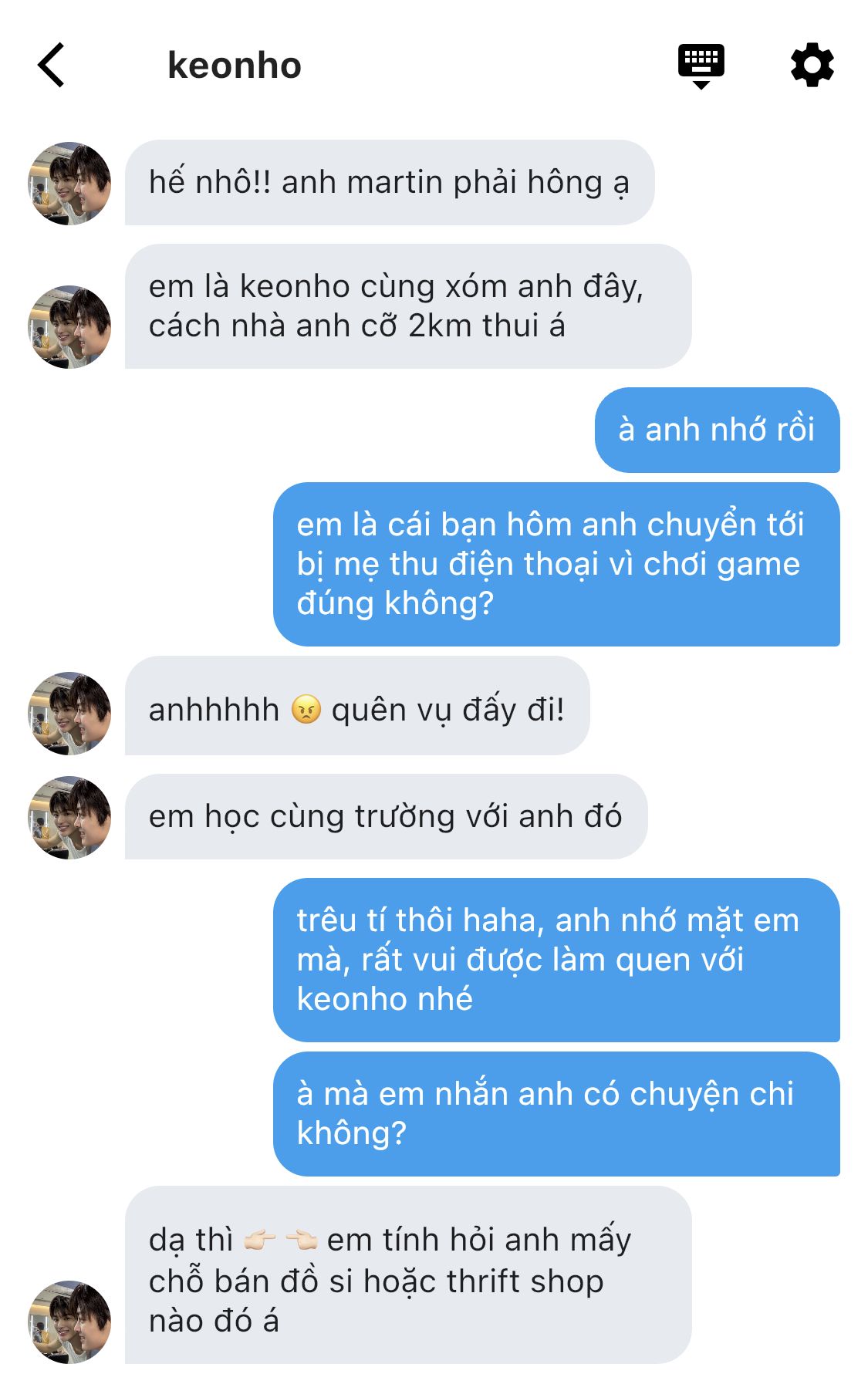Open the keyboard toggle icon
This screenshot has width=868, height=1374.
click(x=701, y=66)
